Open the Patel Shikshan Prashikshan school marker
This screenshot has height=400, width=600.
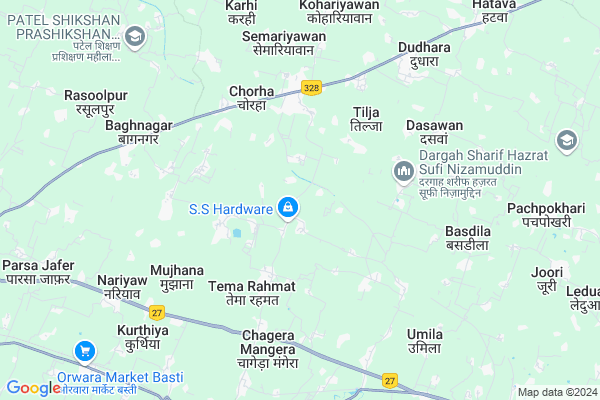click(x=136, y=39)
